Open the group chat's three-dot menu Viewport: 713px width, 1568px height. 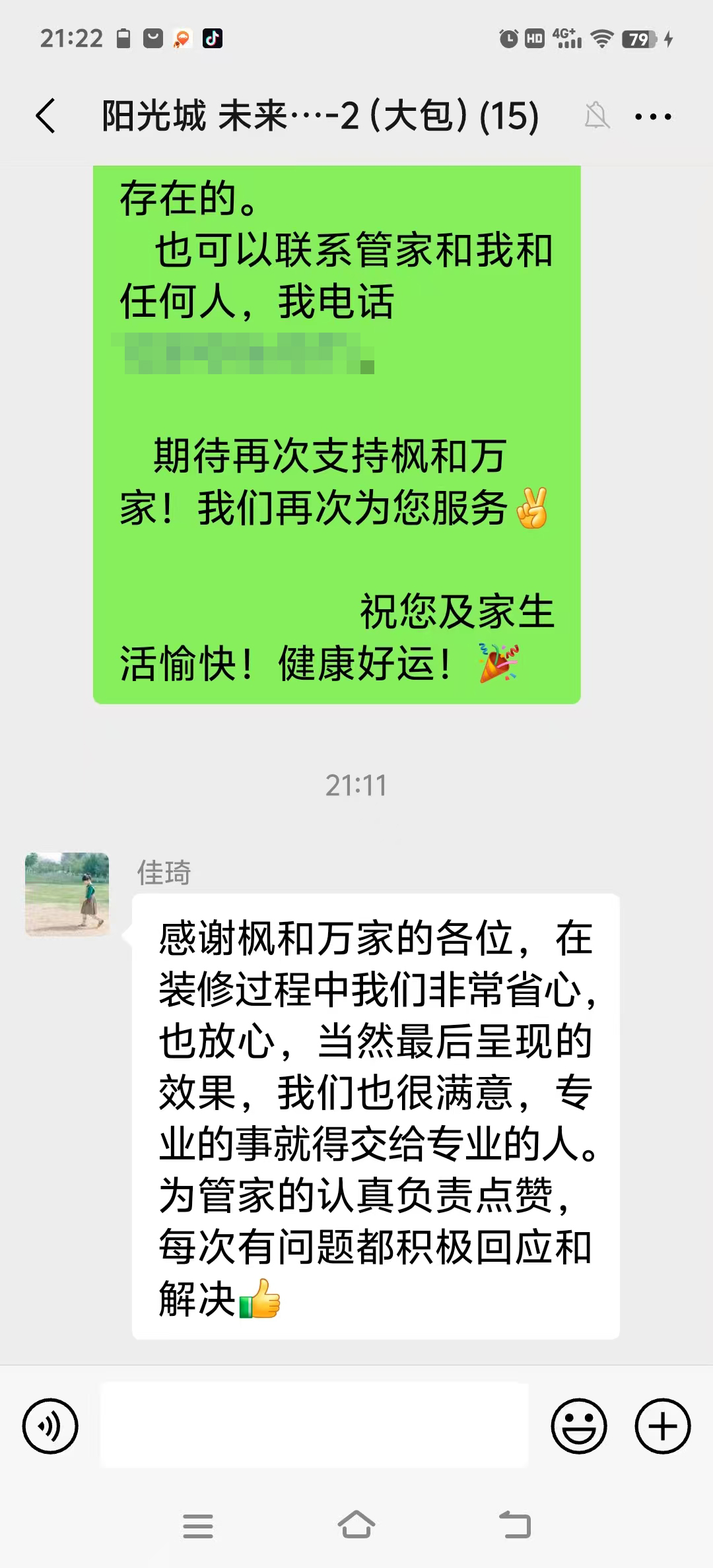point(652,117)
